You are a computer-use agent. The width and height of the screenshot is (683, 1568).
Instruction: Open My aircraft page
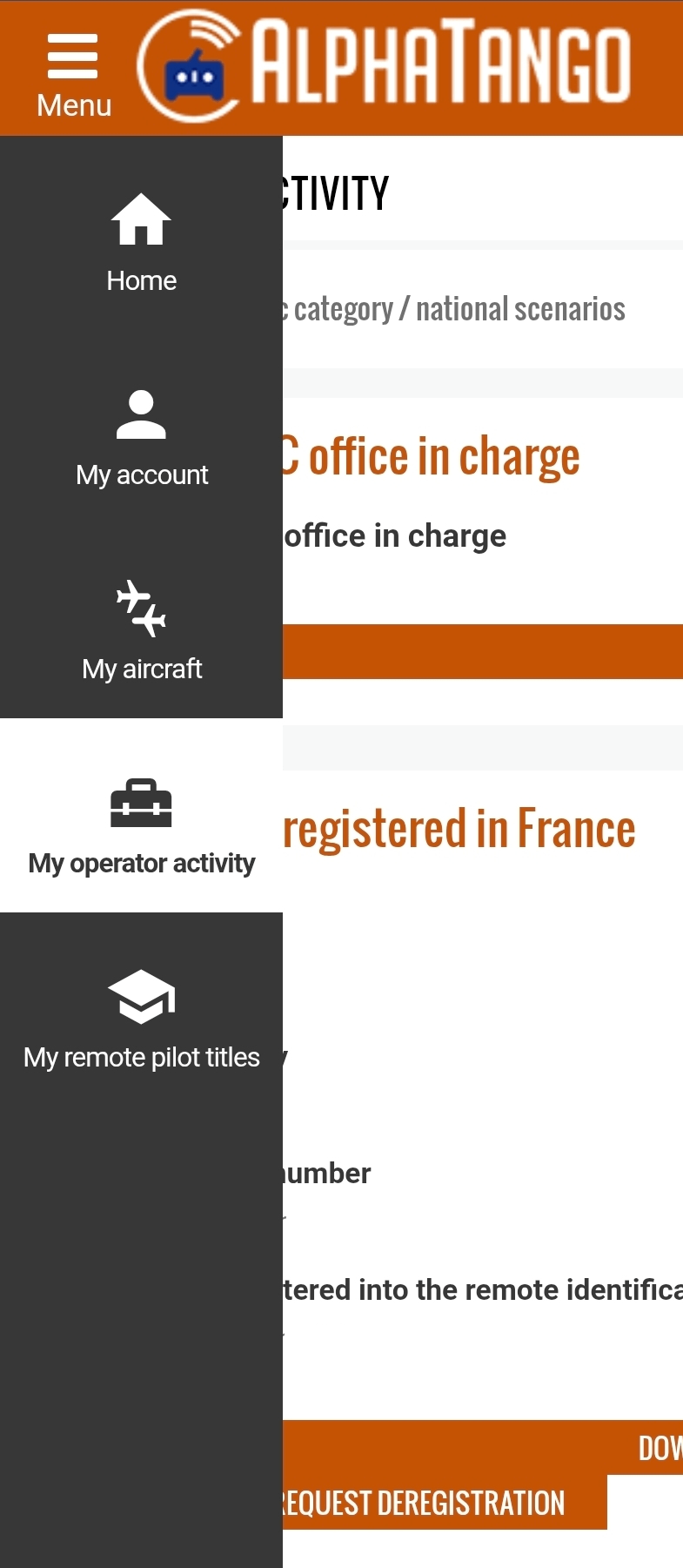141,631
